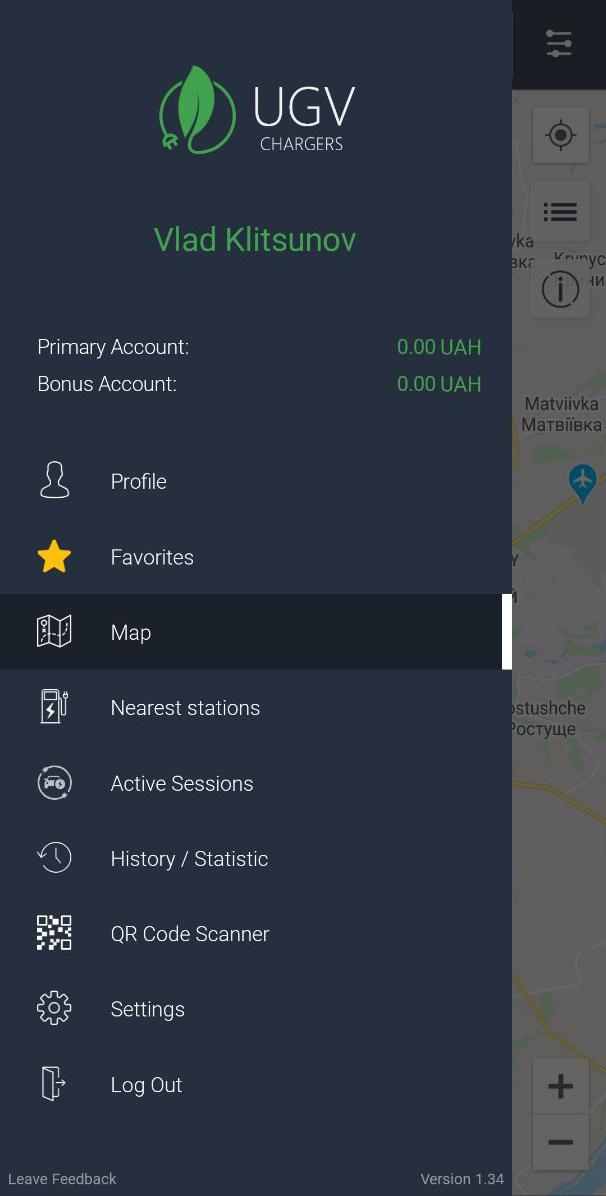Open the Profile menu item

coord(256,481)
